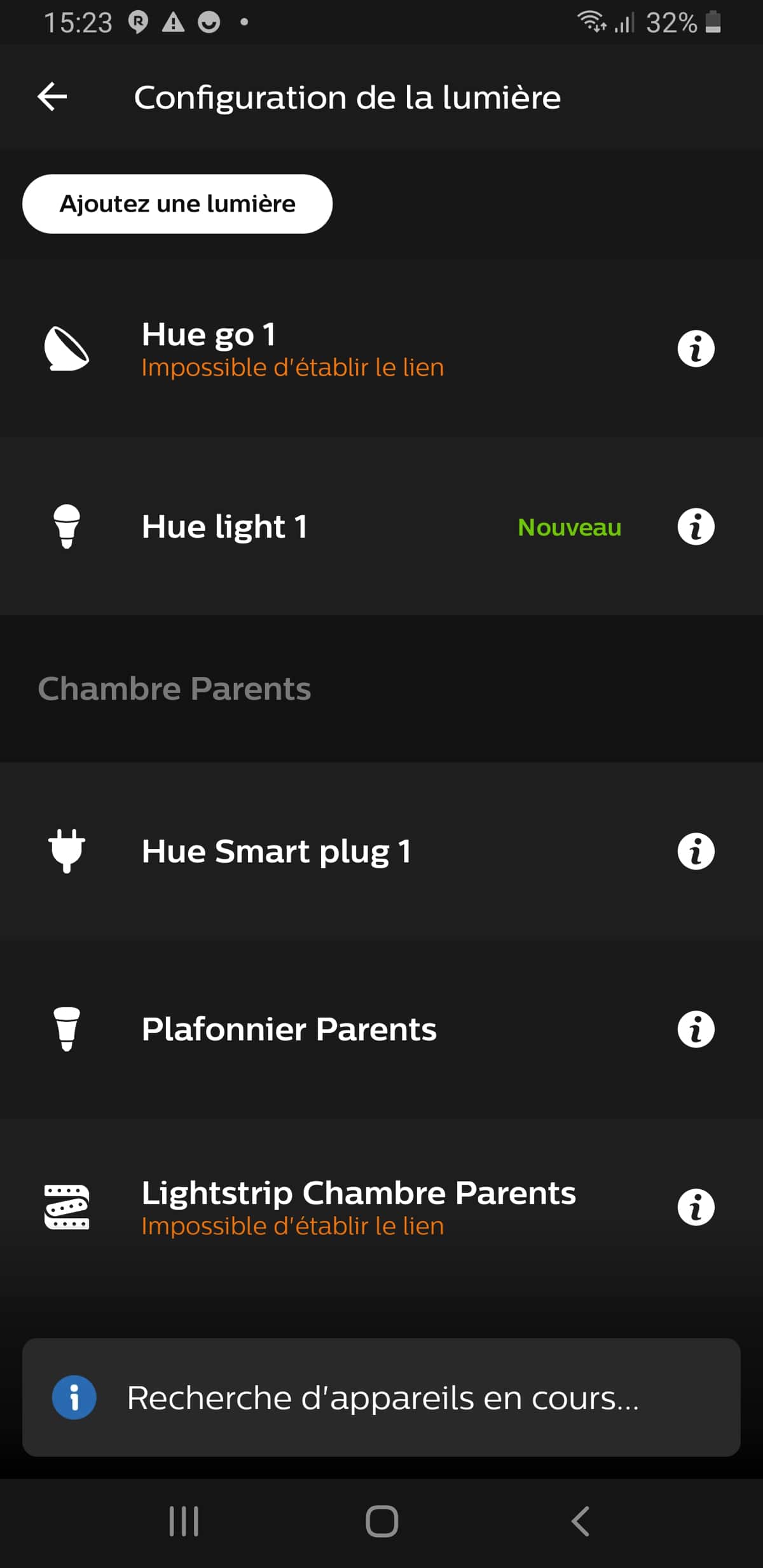This screenshot has height=1568, width=763.
Task: Open Lightstrip Chambre Parents row
Action: point(381,1208)
